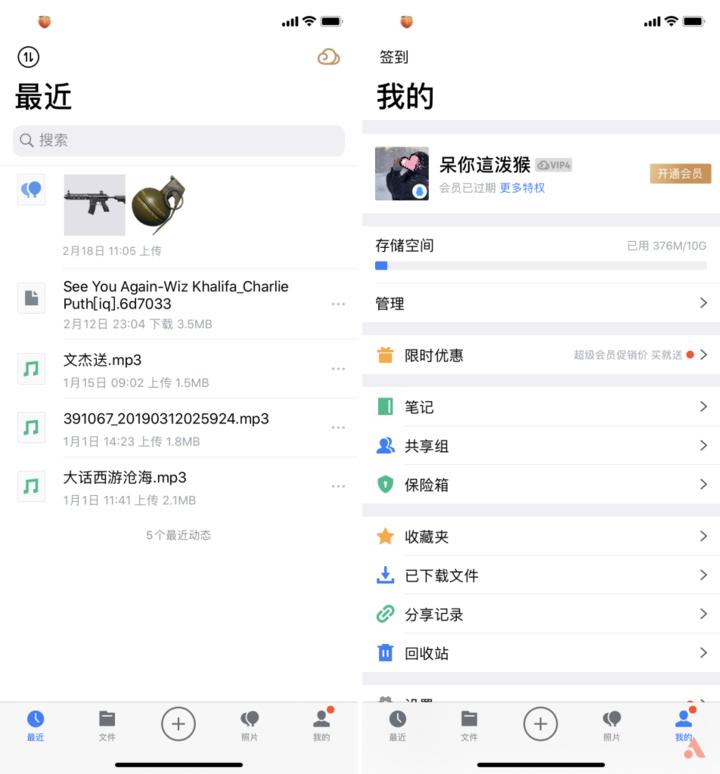Image resolution: width=720 pixels, height=774 pixels.
Task: Tap the user avatar thumbnail
Action: [401, 173]
